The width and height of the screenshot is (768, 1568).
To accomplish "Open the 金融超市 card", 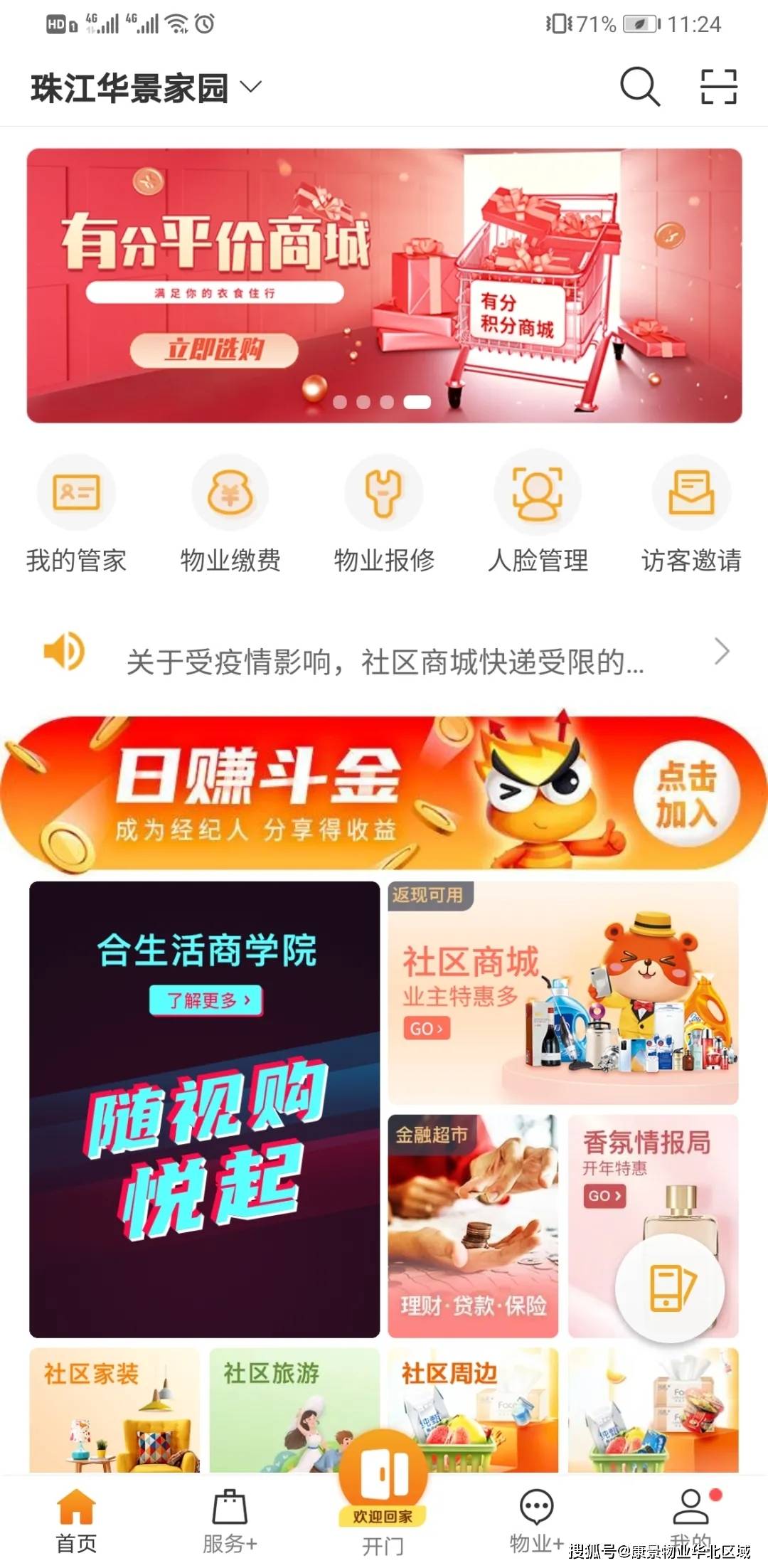I will (x=473, y=1226).
